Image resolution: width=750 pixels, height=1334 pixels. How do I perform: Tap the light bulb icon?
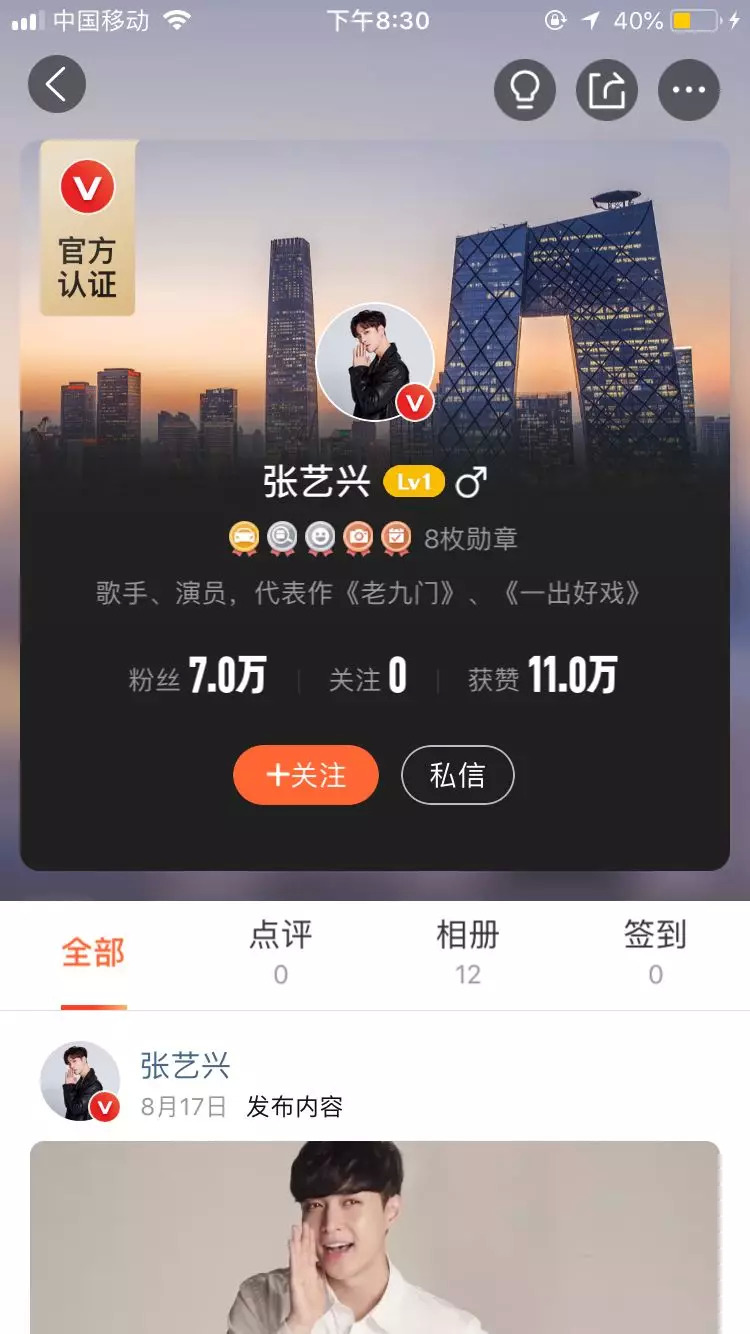525,91
